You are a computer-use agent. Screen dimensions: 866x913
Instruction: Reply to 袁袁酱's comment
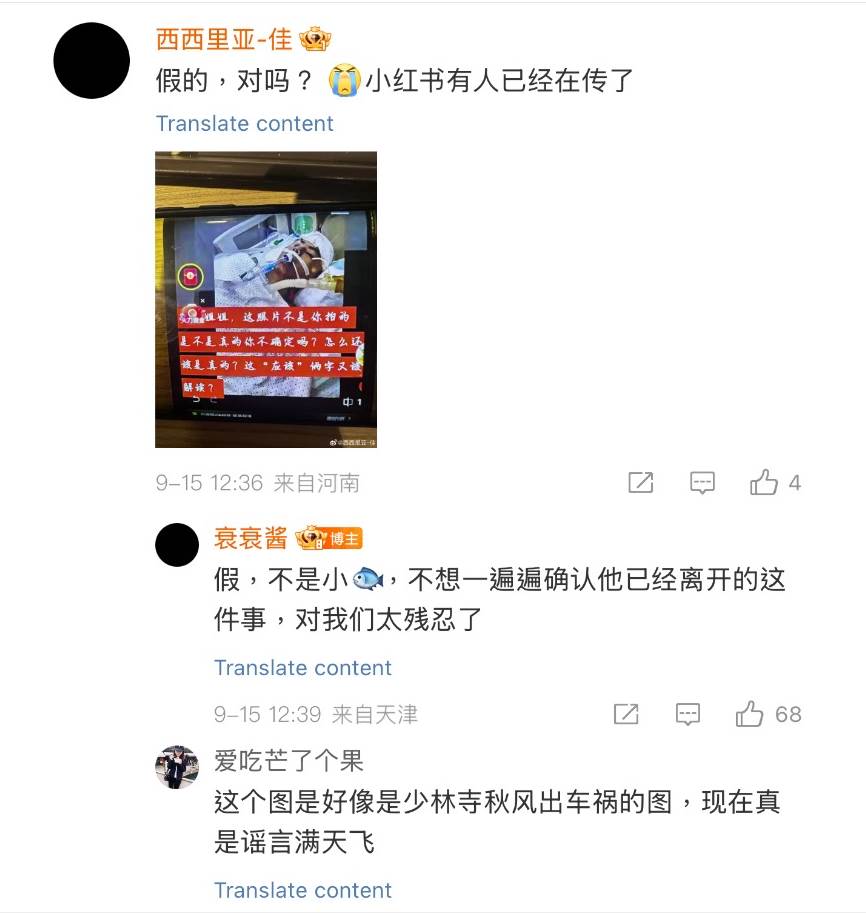(688, 714)
